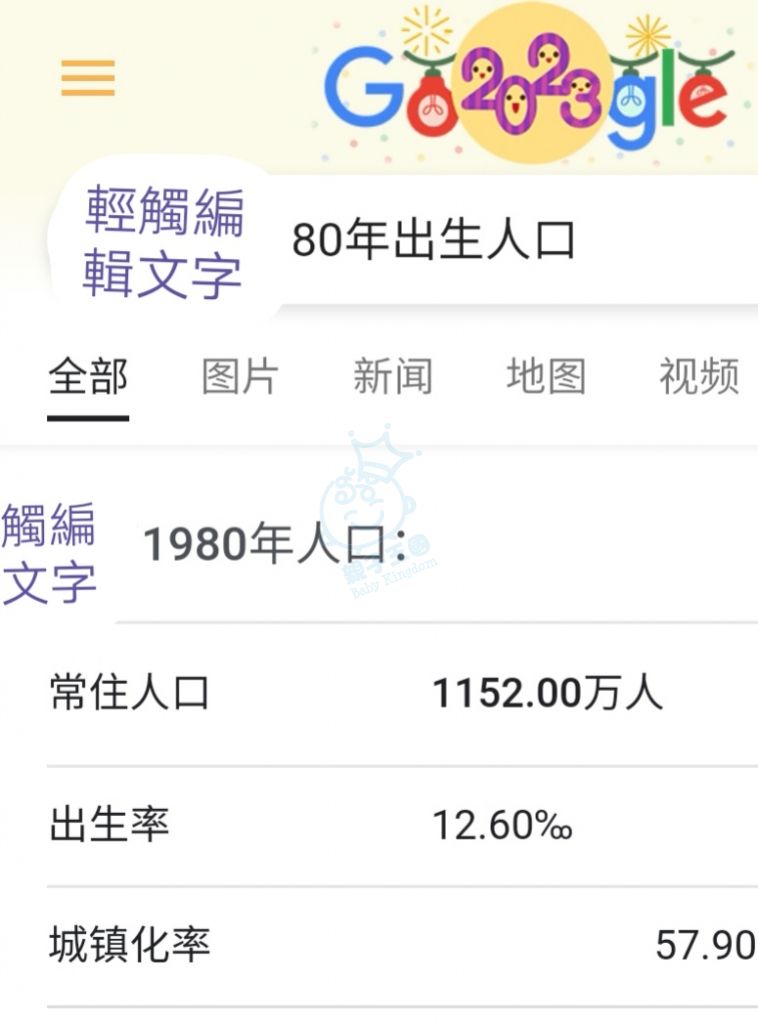Switch to the 图片 tab
758x1024 pixels.
(x=240, y=377)
